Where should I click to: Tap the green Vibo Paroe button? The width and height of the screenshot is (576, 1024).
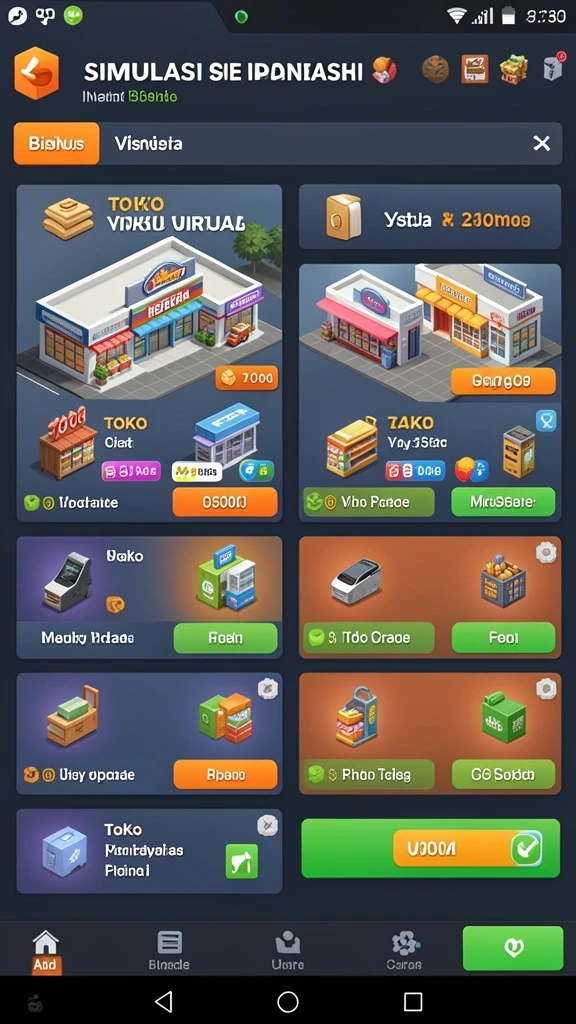[369, 502]
